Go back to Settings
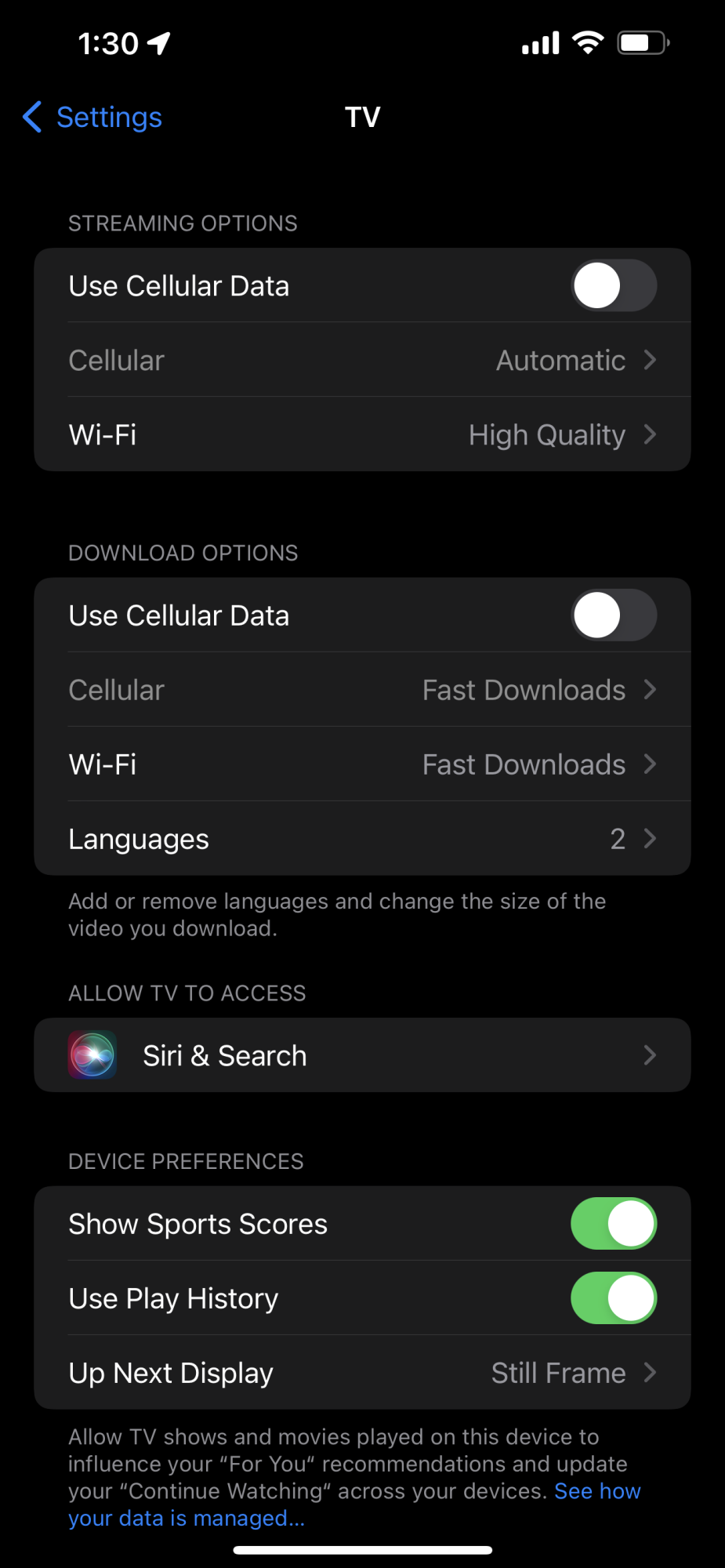The width and height of the screenshot is (725, 1568). pyautogui.click(x=92, y=118)
